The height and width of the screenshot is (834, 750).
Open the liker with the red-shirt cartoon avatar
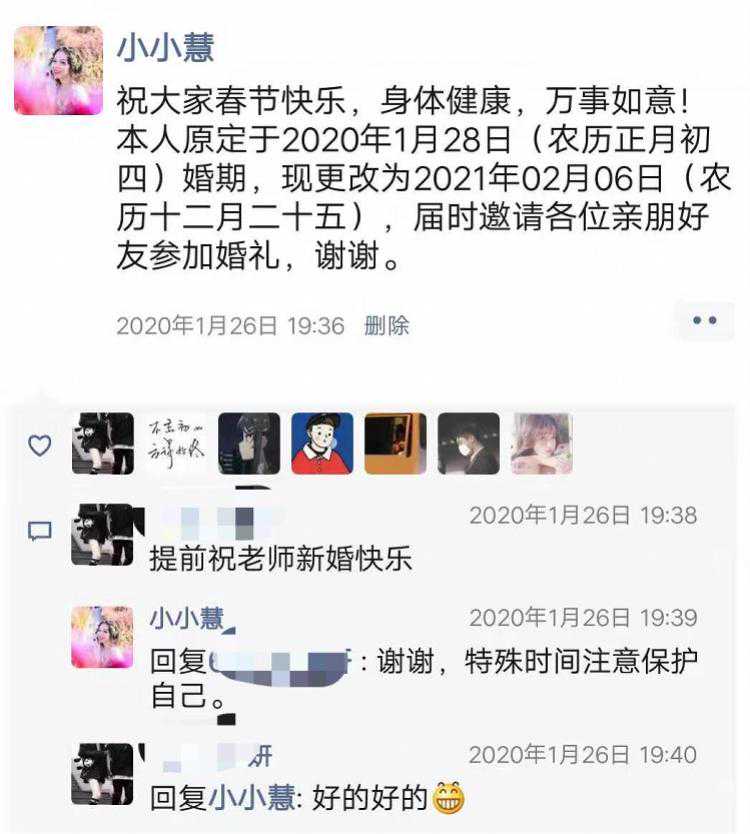[322, 443]
